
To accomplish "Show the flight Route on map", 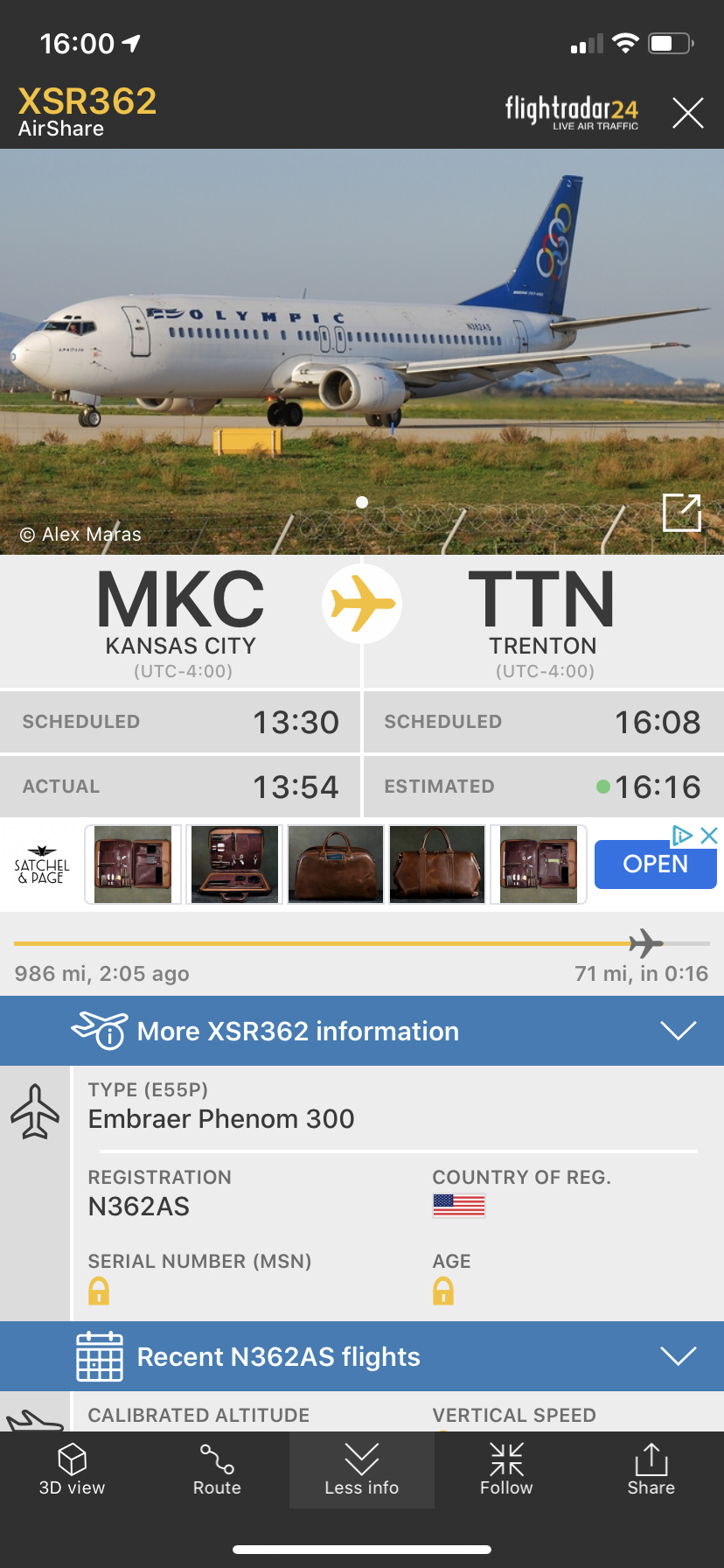I will pos(217,1471).
